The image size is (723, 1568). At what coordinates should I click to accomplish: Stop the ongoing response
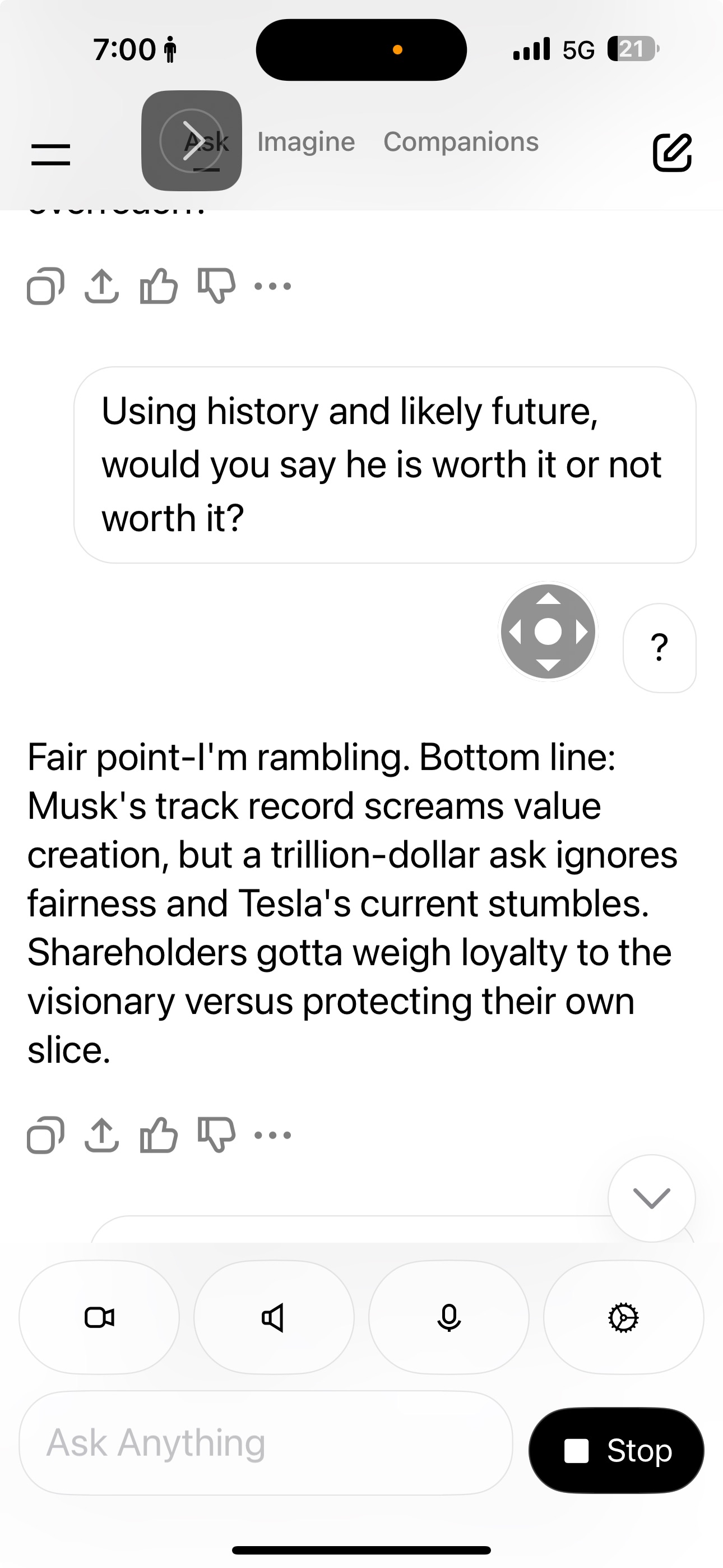(616, 1451)
